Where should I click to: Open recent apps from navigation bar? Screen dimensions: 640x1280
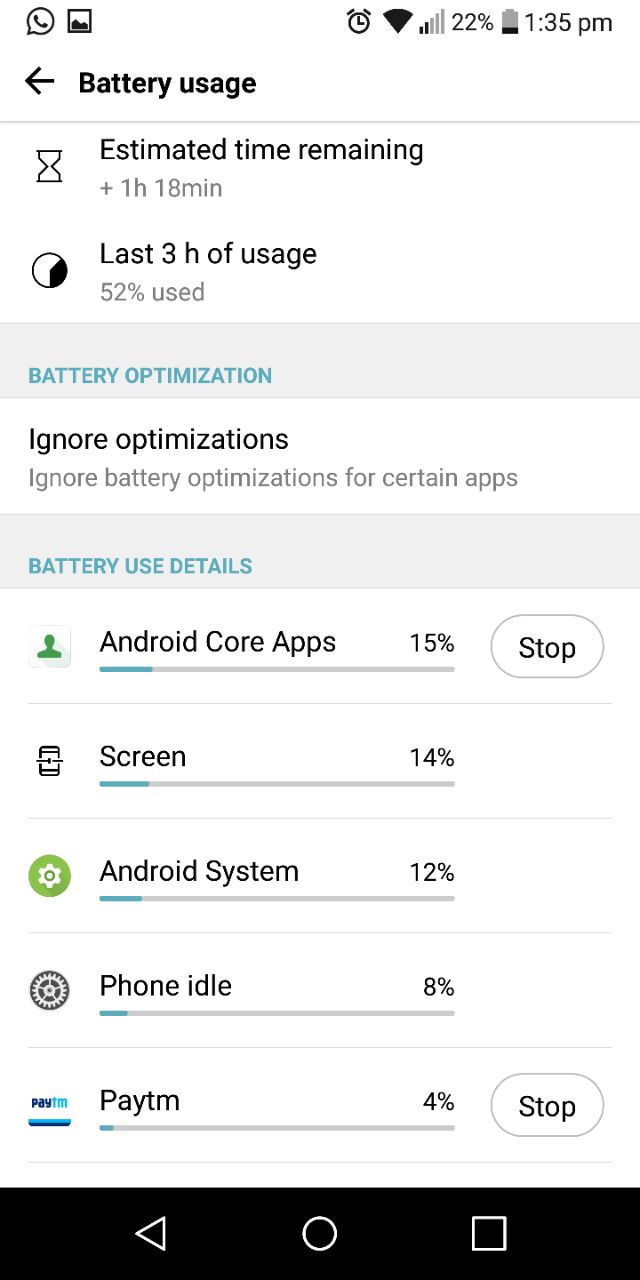[x=489, y=1233]
